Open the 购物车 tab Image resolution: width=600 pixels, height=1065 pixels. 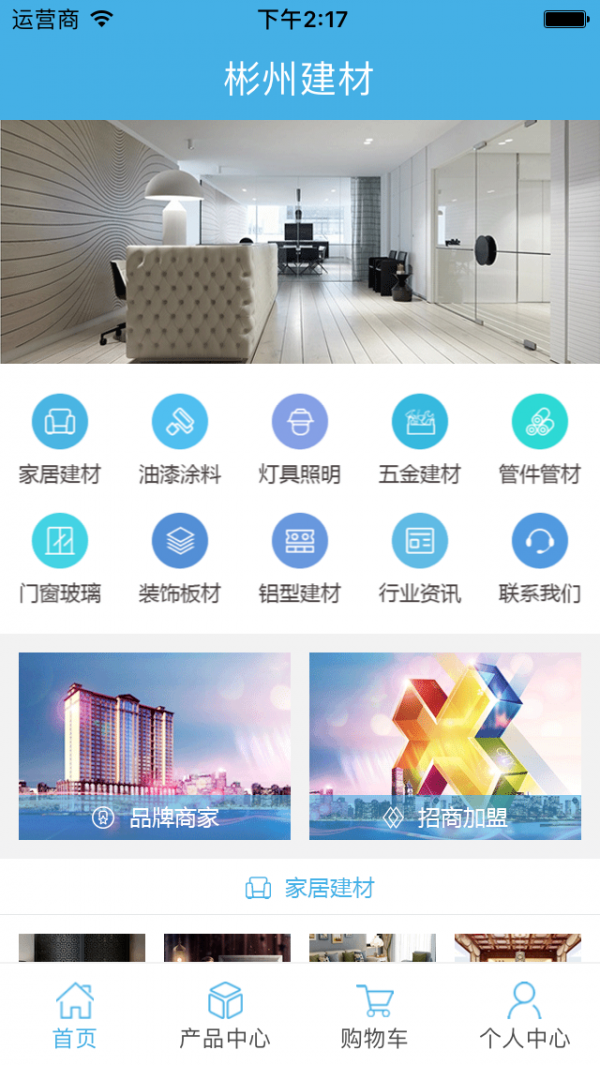pyautogui.click(x=374, y=1015)
